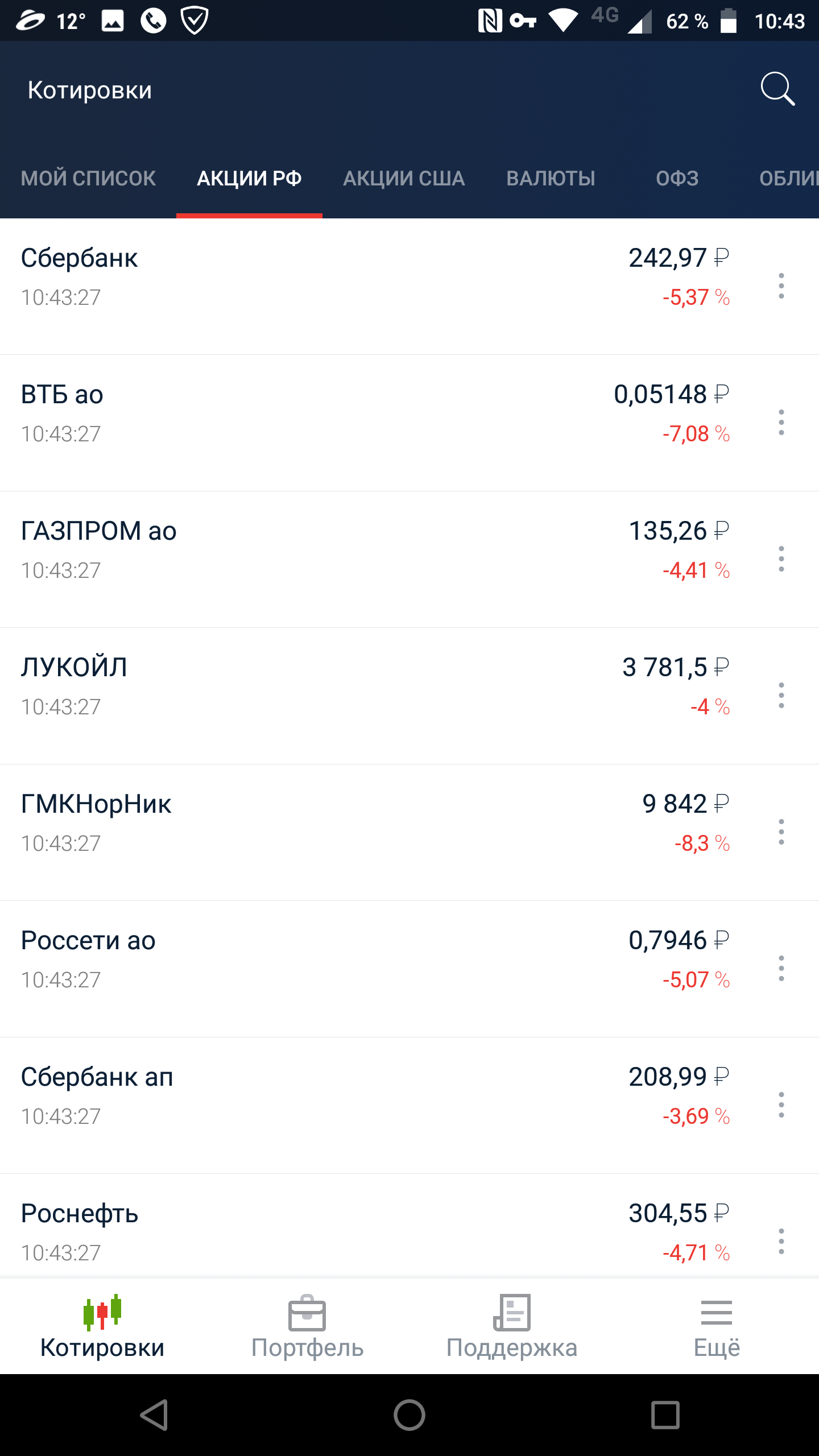Switch to the АКЦИИ США tab
Image resolution: width=819 pixels, height=1456 pixels.
click(404, 179)
